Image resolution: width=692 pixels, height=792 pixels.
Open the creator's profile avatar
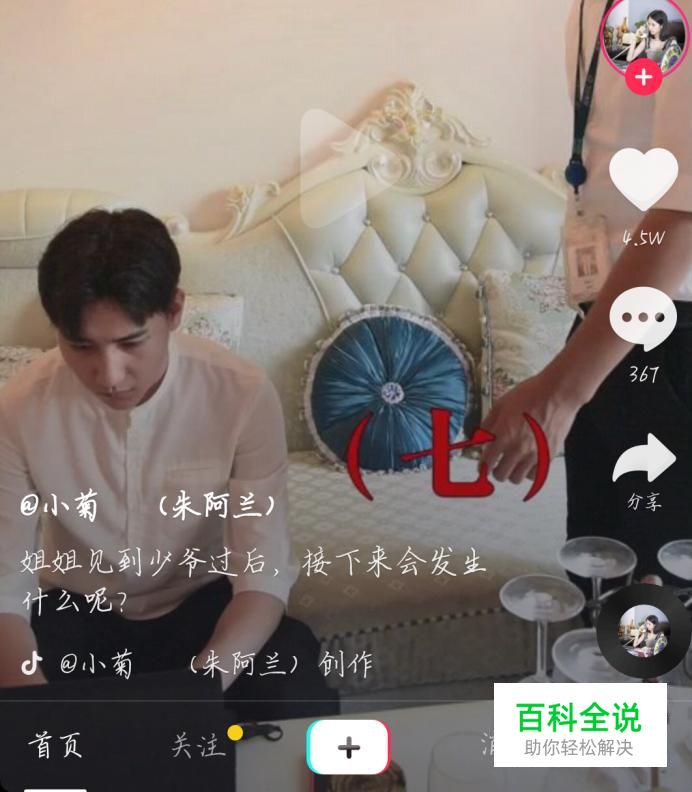coord(643,32)
